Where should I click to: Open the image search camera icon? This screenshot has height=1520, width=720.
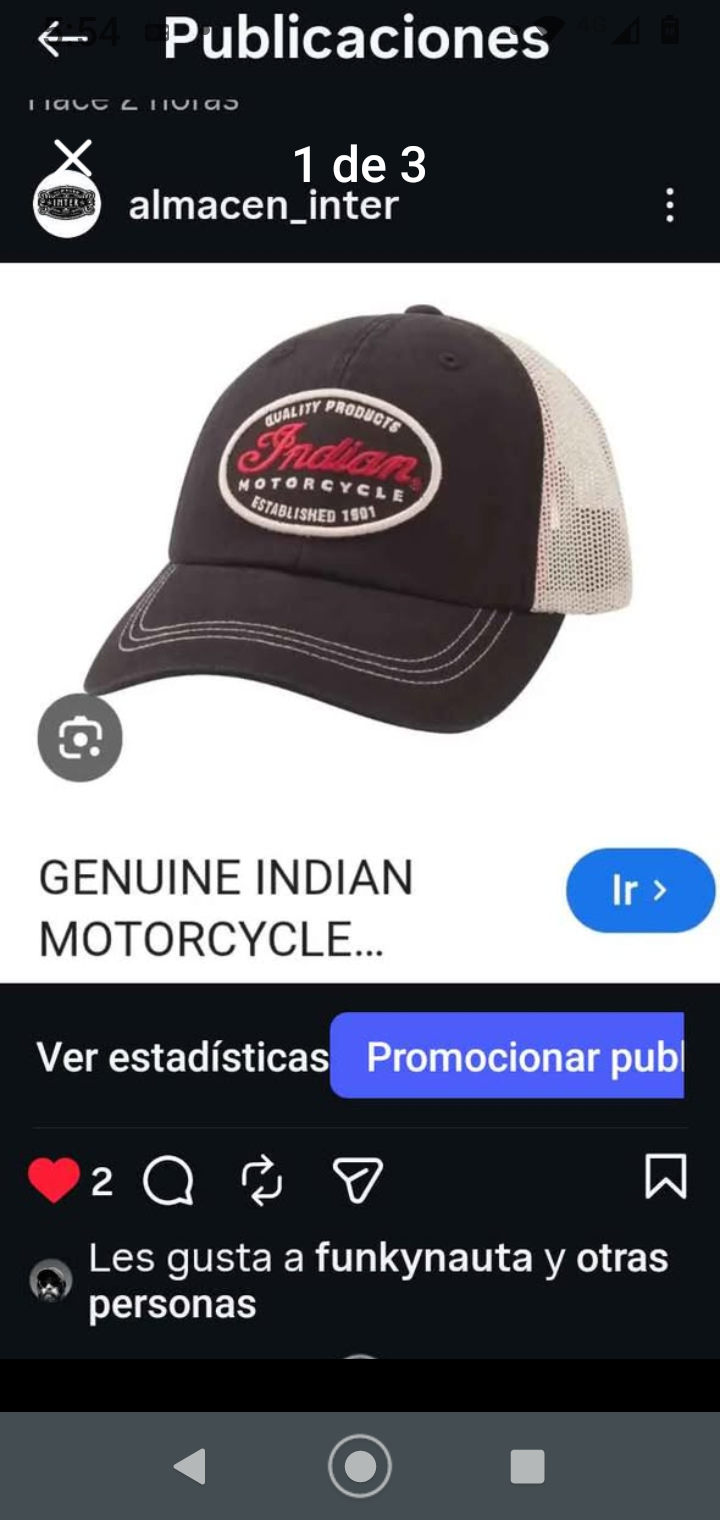point(80,737)
